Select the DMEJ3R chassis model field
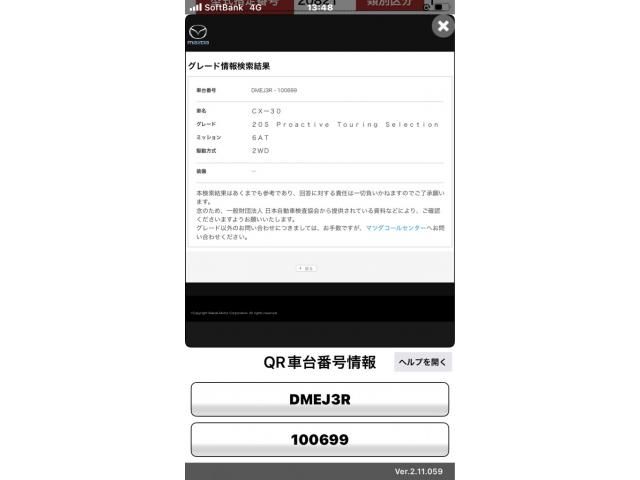 (x=320, y=399)
